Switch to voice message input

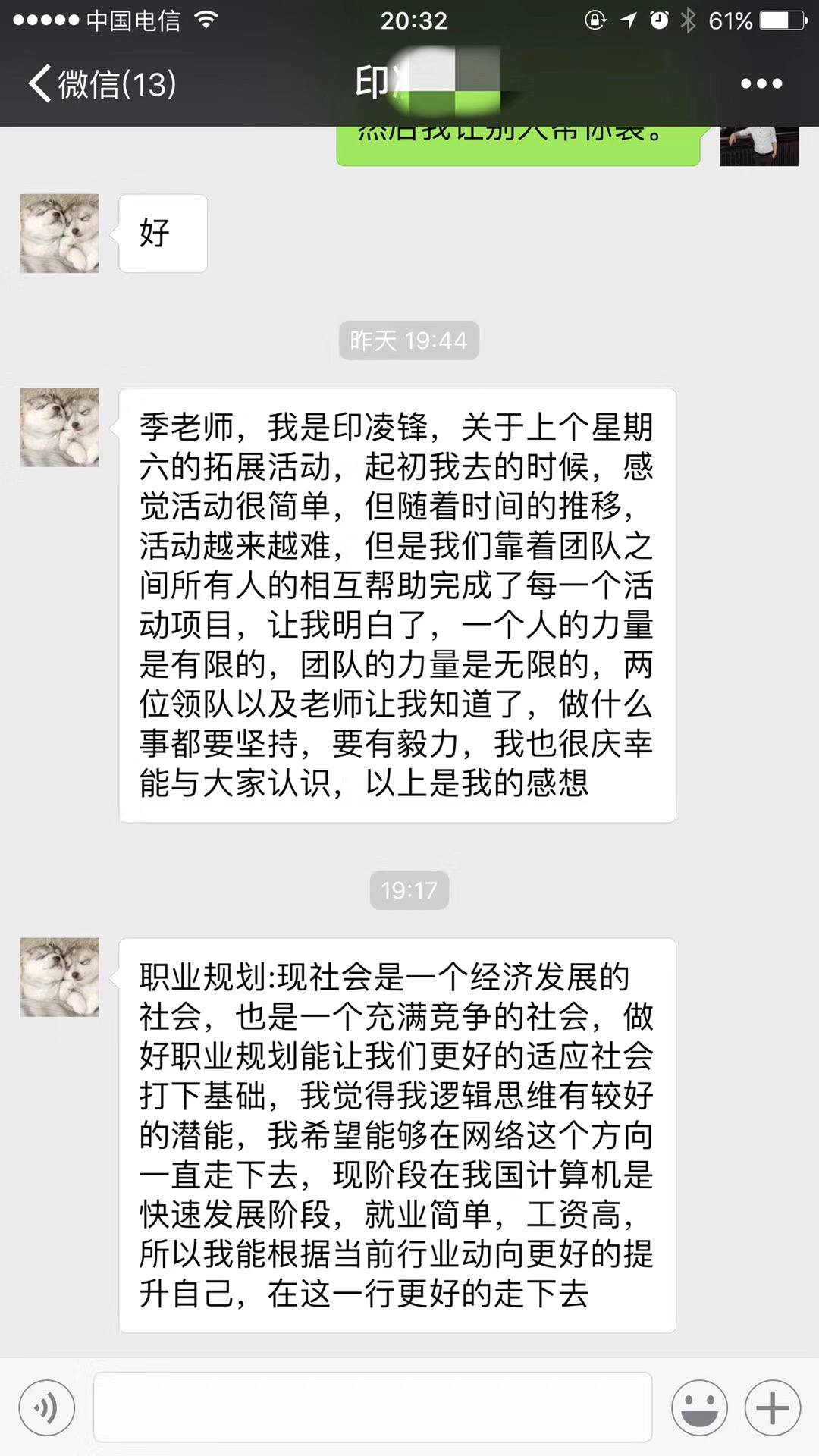tap(47, 1408)
